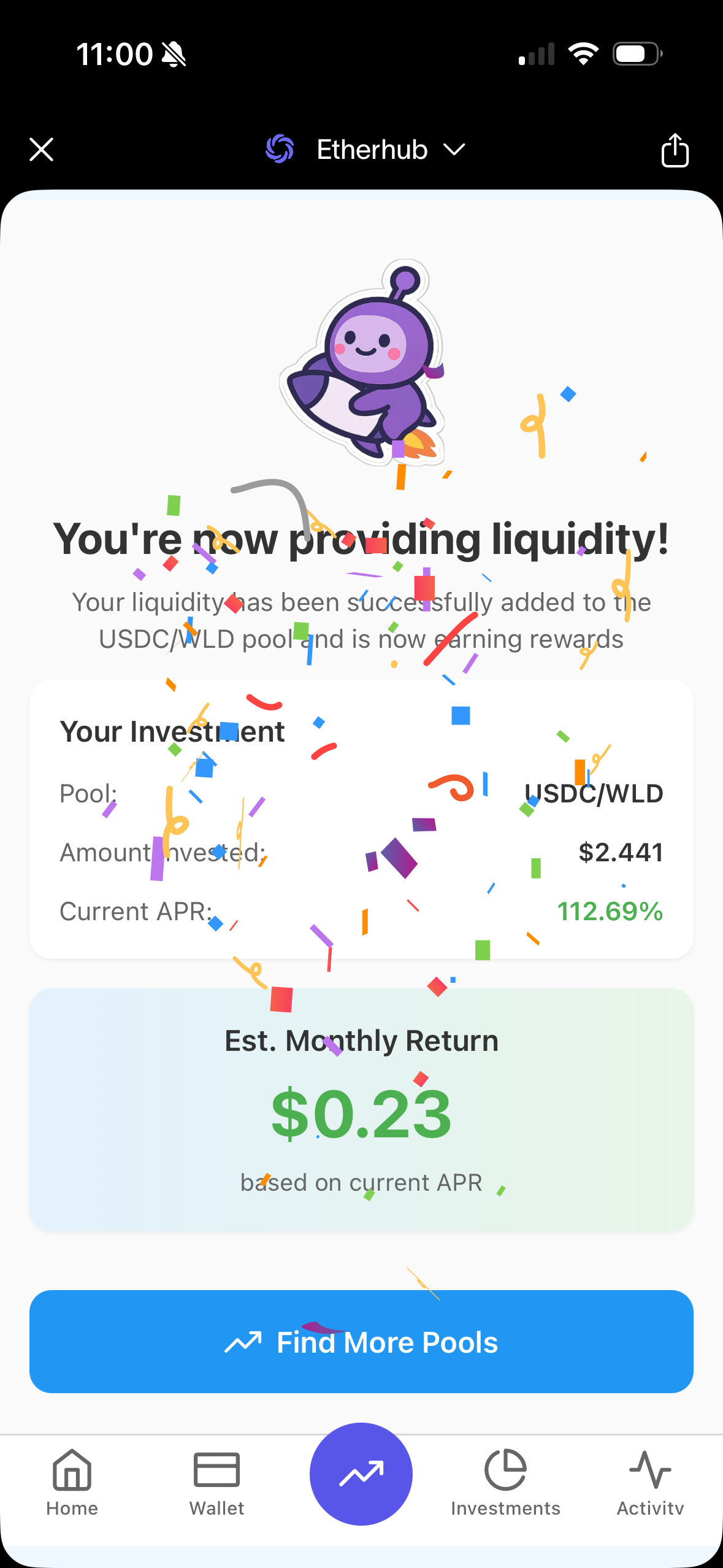Open the Home tab icon
The image size is (723, 1568).
coord(72,1472)
